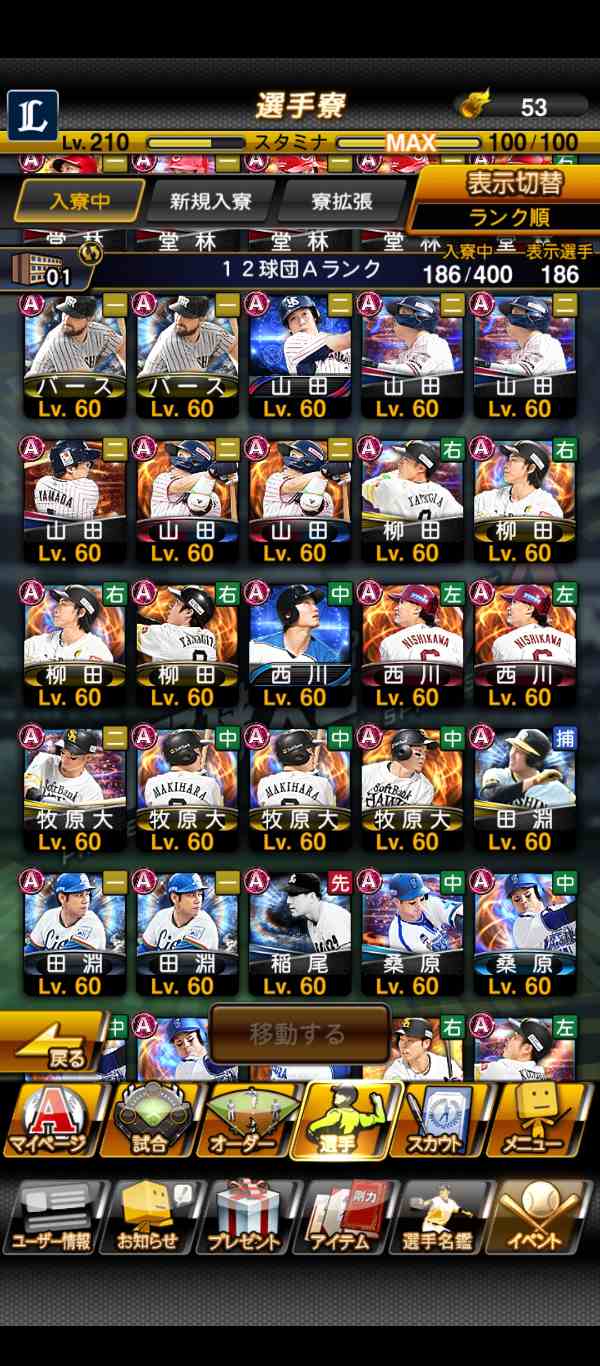Tap the 移動する button
This screenshot has width=600, height=1366.
299,1033
